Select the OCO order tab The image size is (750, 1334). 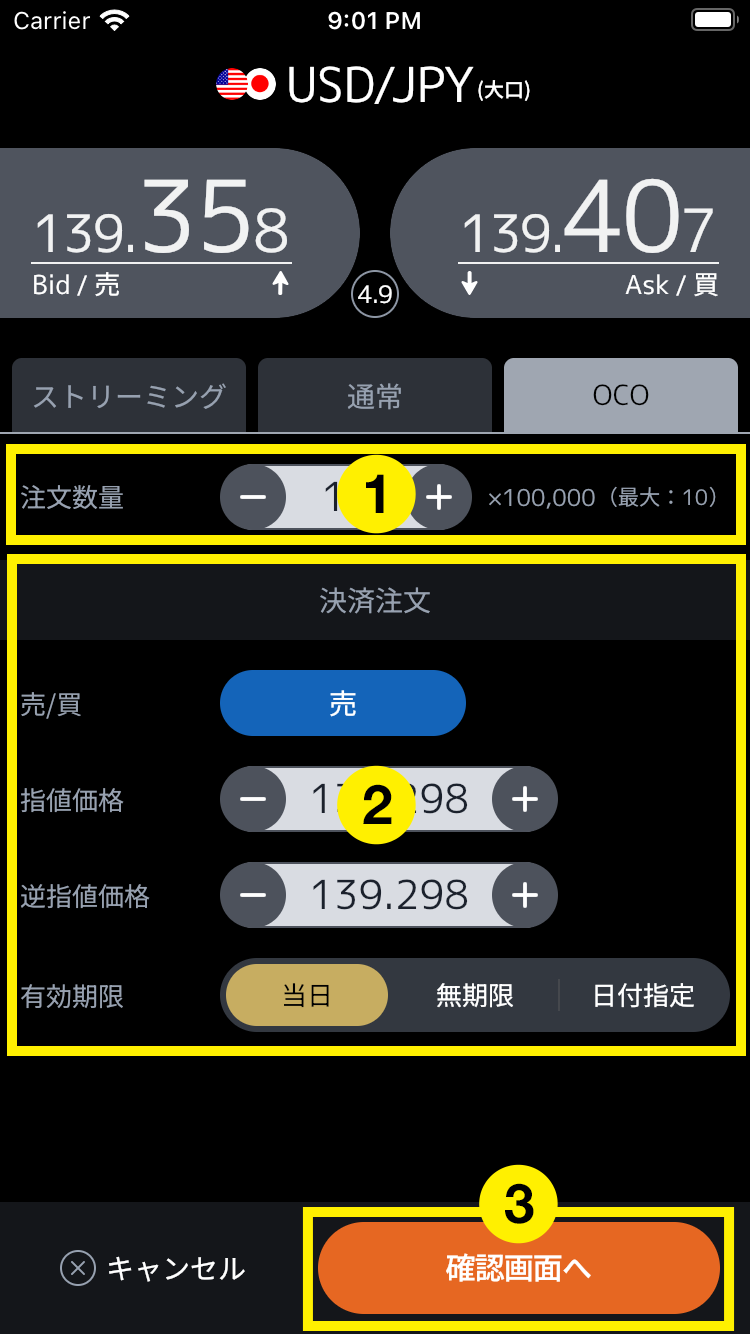tap(621, 396)
